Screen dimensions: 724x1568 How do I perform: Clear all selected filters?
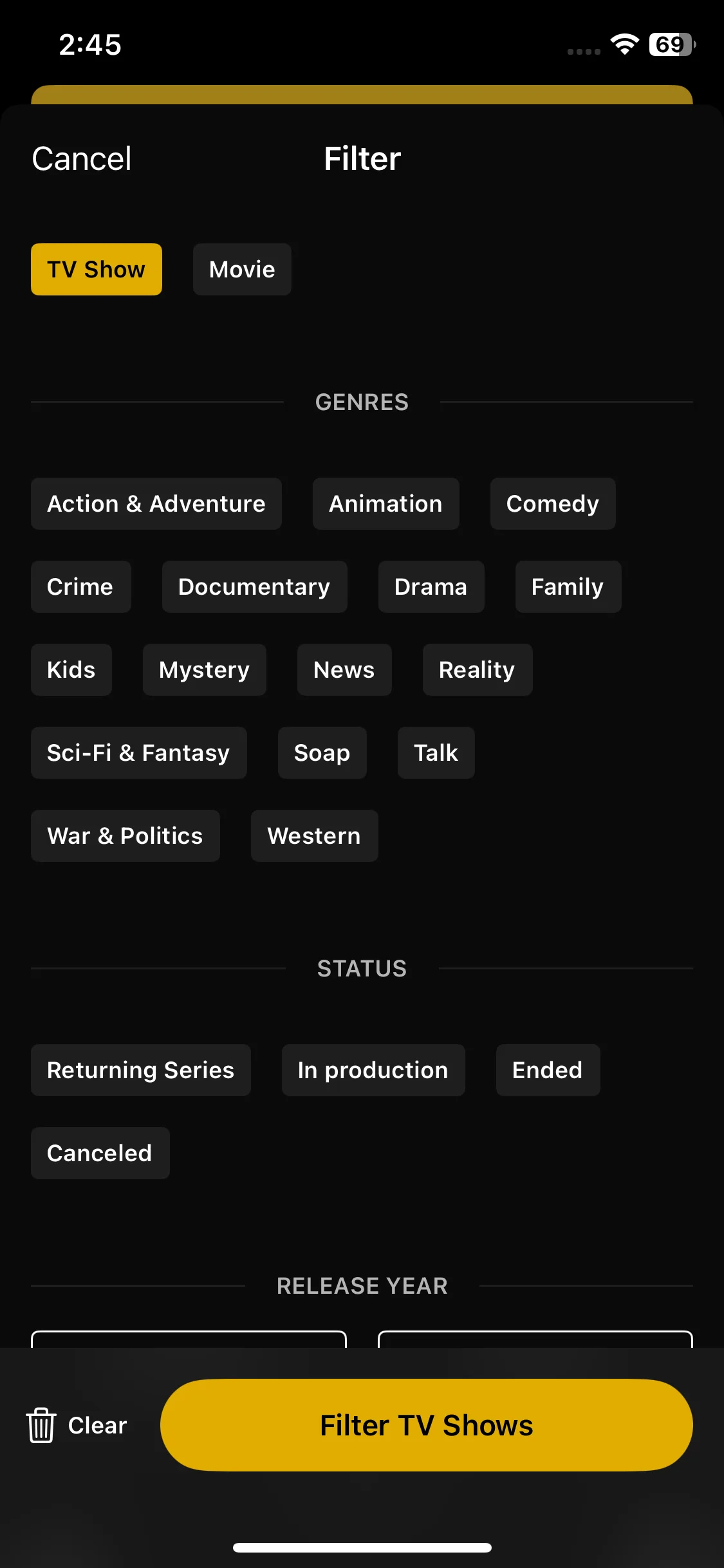coord(77,1425)
